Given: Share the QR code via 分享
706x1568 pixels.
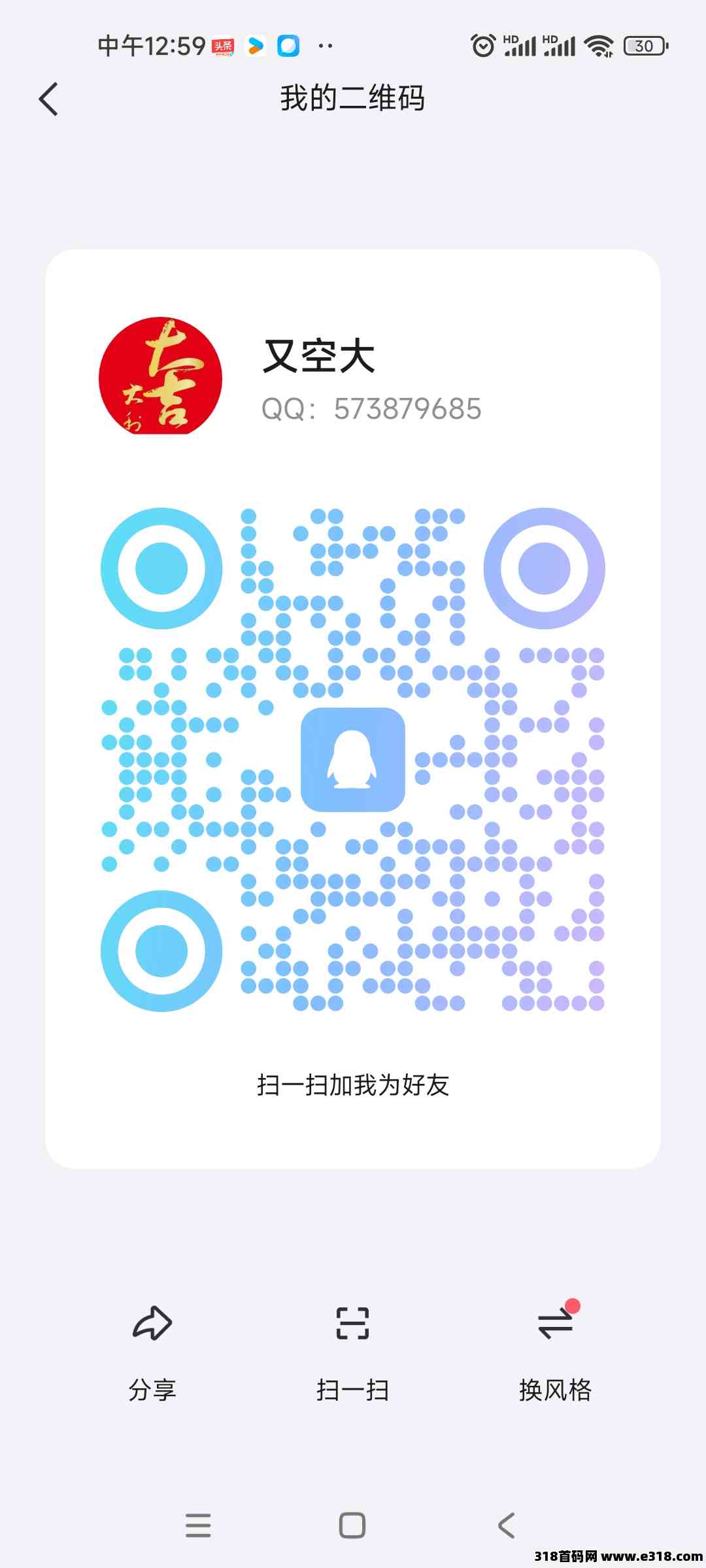Looking at the screenshot, I should pyautogui.click(x=152, y=1352).
